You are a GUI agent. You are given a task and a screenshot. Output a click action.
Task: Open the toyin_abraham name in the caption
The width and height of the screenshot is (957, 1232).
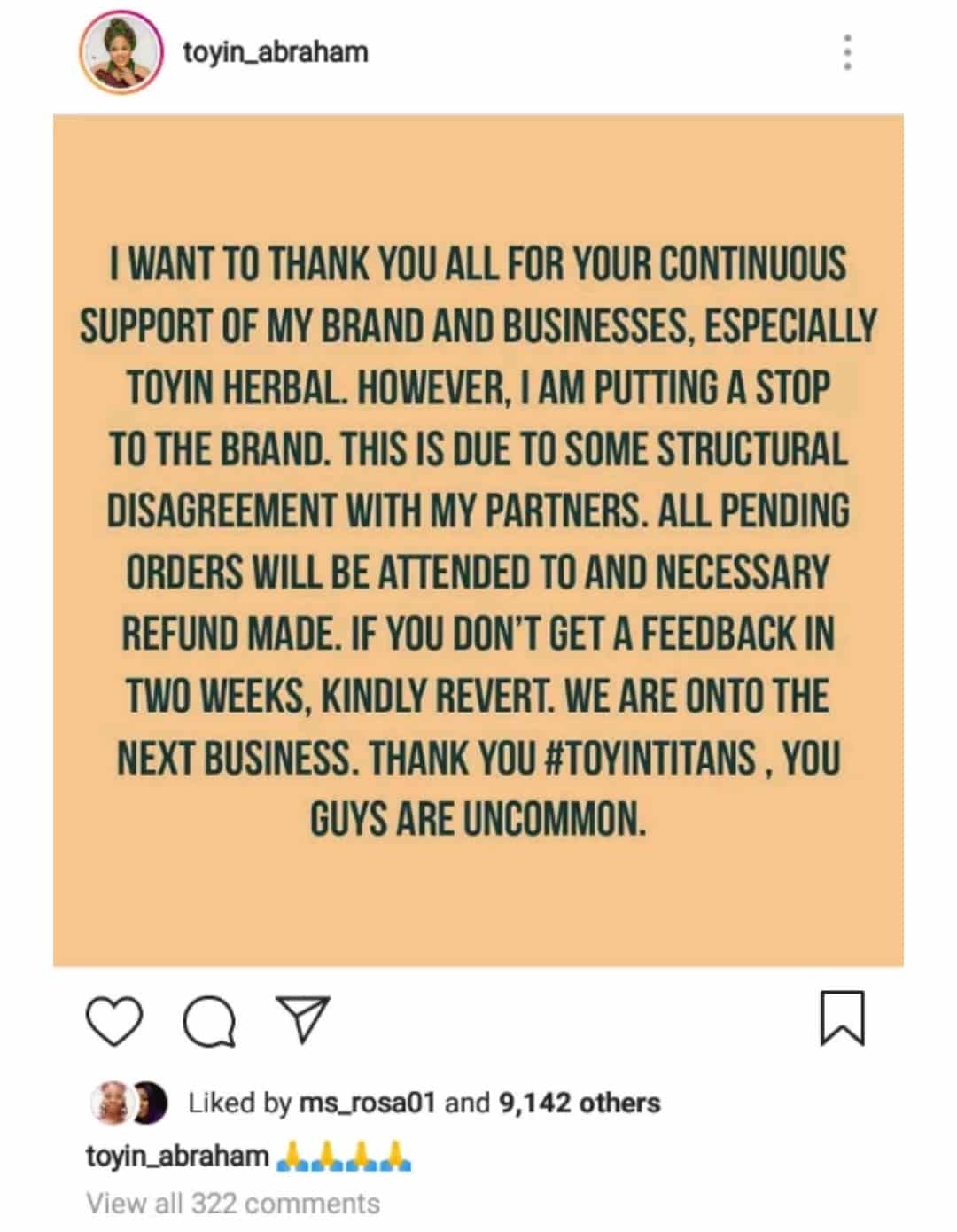(x=177, y=1156)
